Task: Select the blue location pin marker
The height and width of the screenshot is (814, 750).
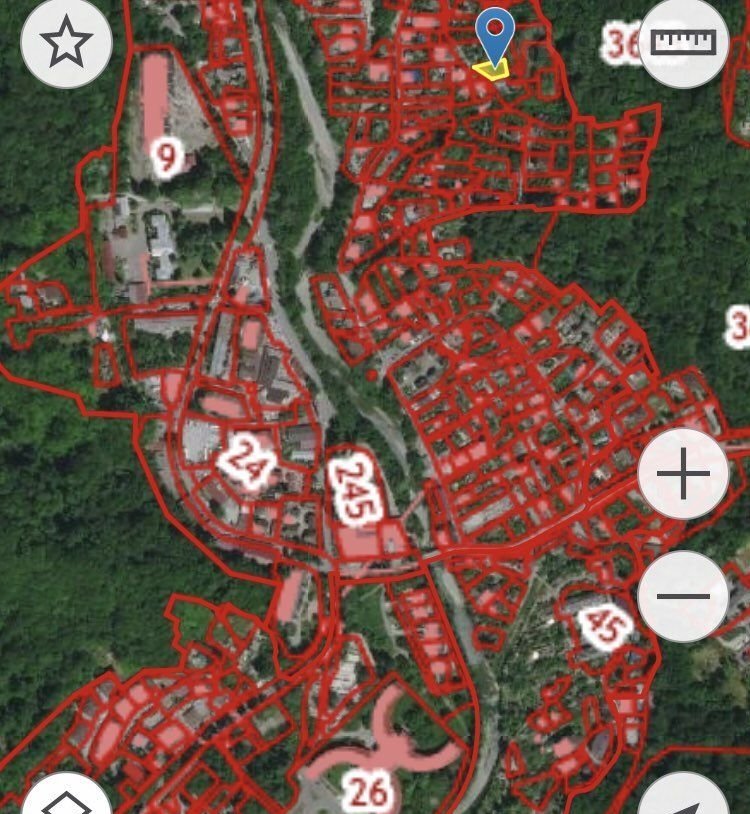Action: pos(492,36)
